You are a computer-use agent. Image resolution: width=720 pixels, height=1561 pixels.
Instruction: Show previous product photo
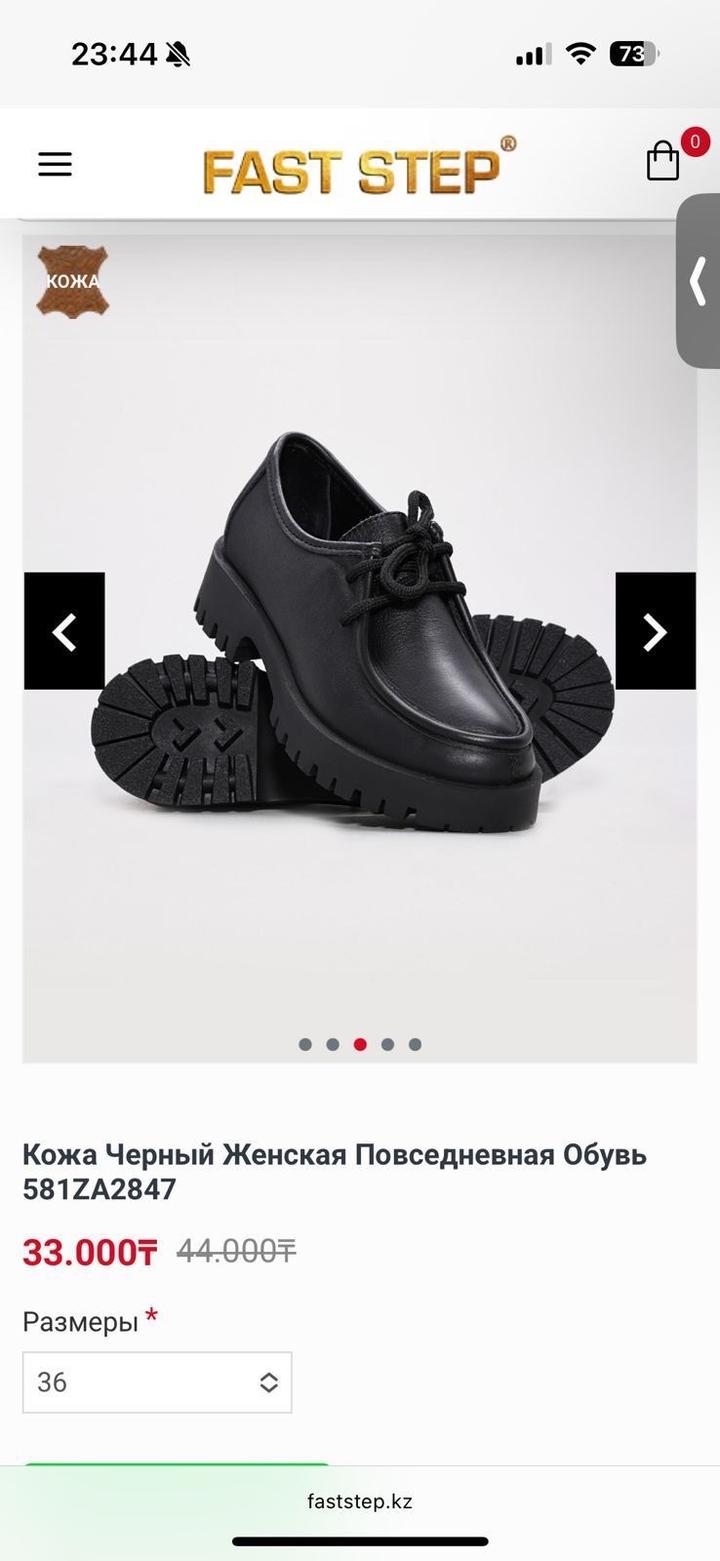click(64, 631)
